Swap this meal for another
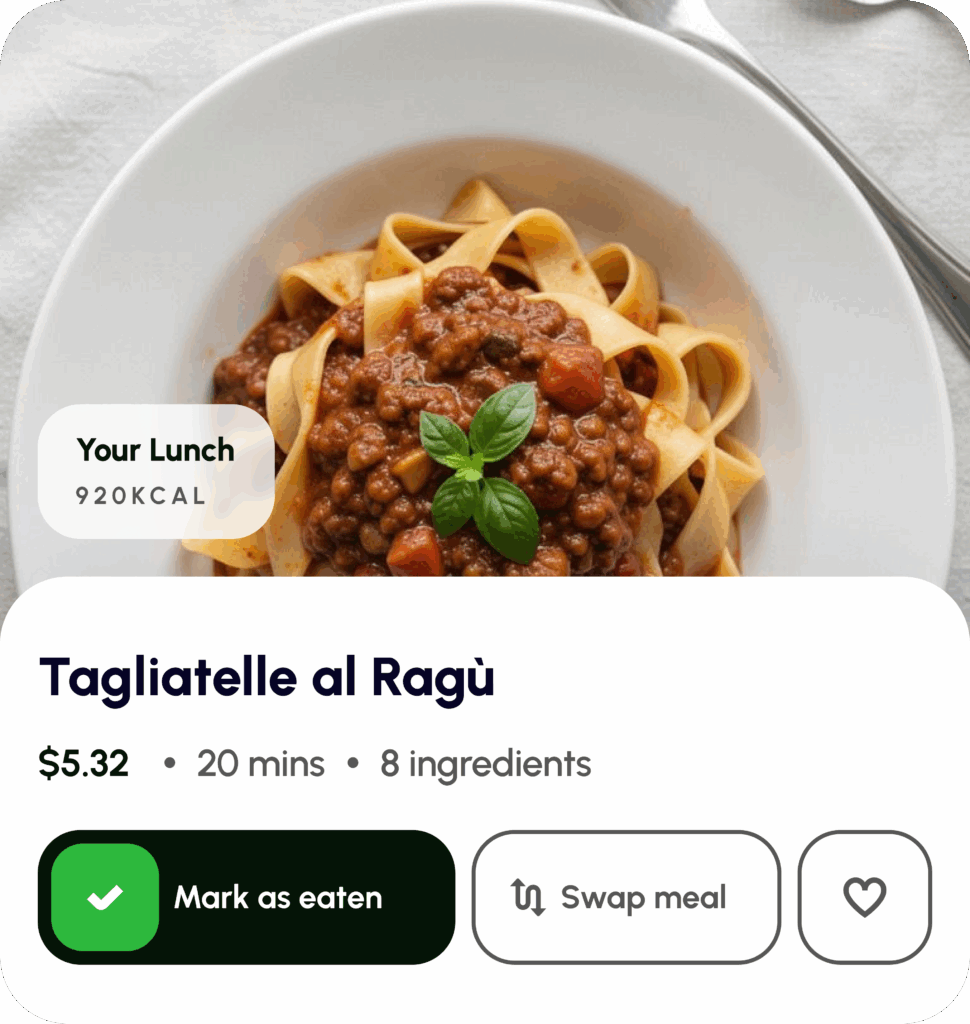Viewport: 970px width, 1024px height. [625, 897]
